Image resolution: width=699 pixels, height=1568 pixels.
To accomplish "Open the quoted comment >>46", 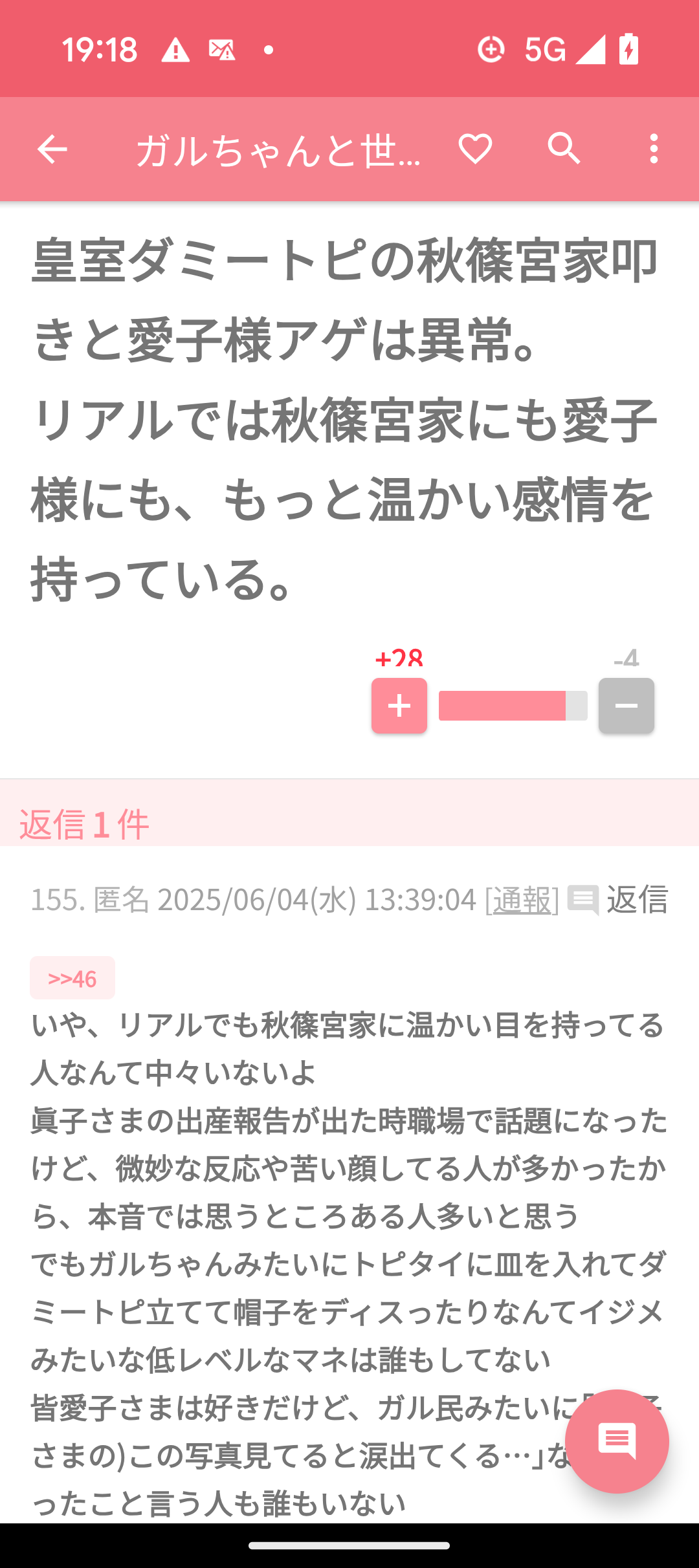I will coord(72,978).
